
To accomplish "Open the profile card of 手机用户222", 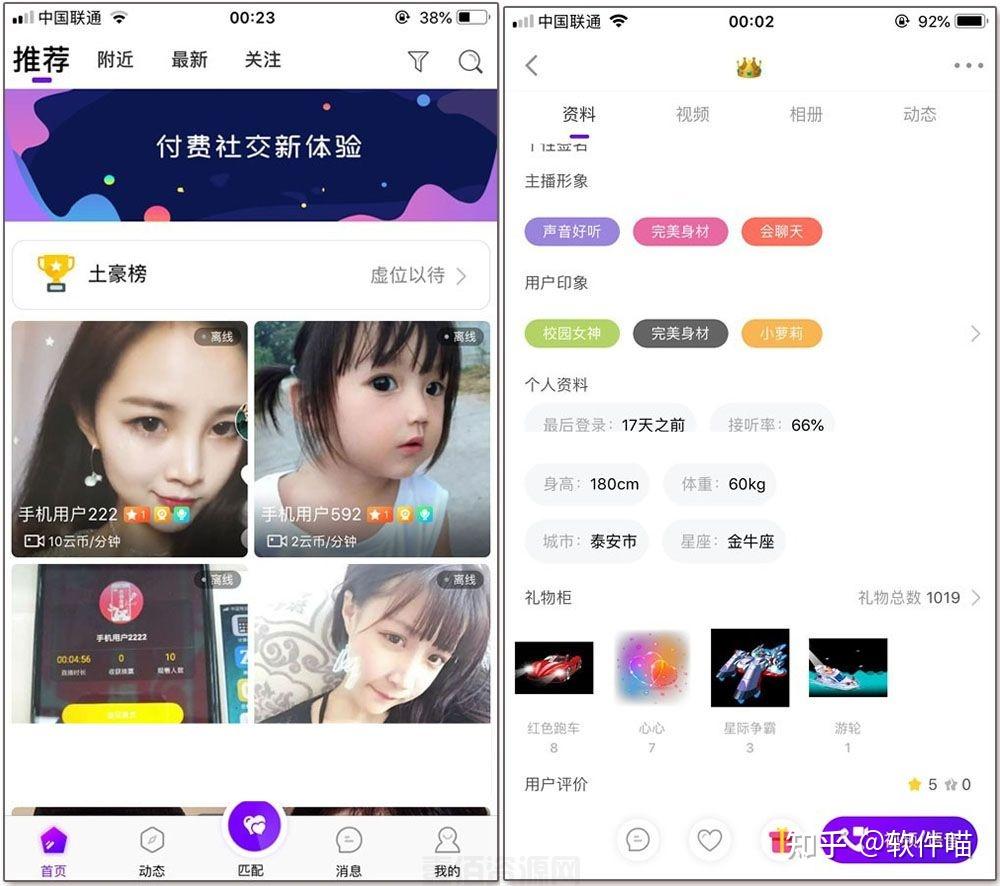I will point(129,438).
